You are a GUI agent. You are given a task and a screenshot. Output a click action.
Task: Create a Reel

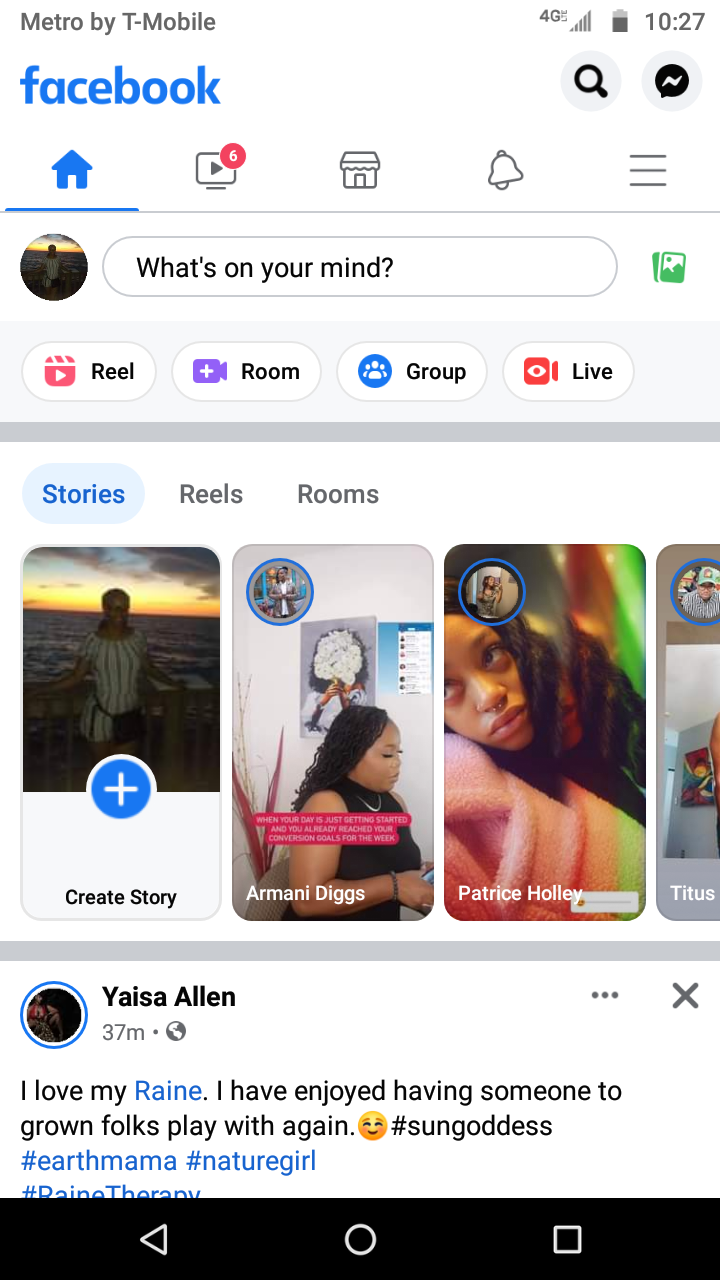coord(89,372)
